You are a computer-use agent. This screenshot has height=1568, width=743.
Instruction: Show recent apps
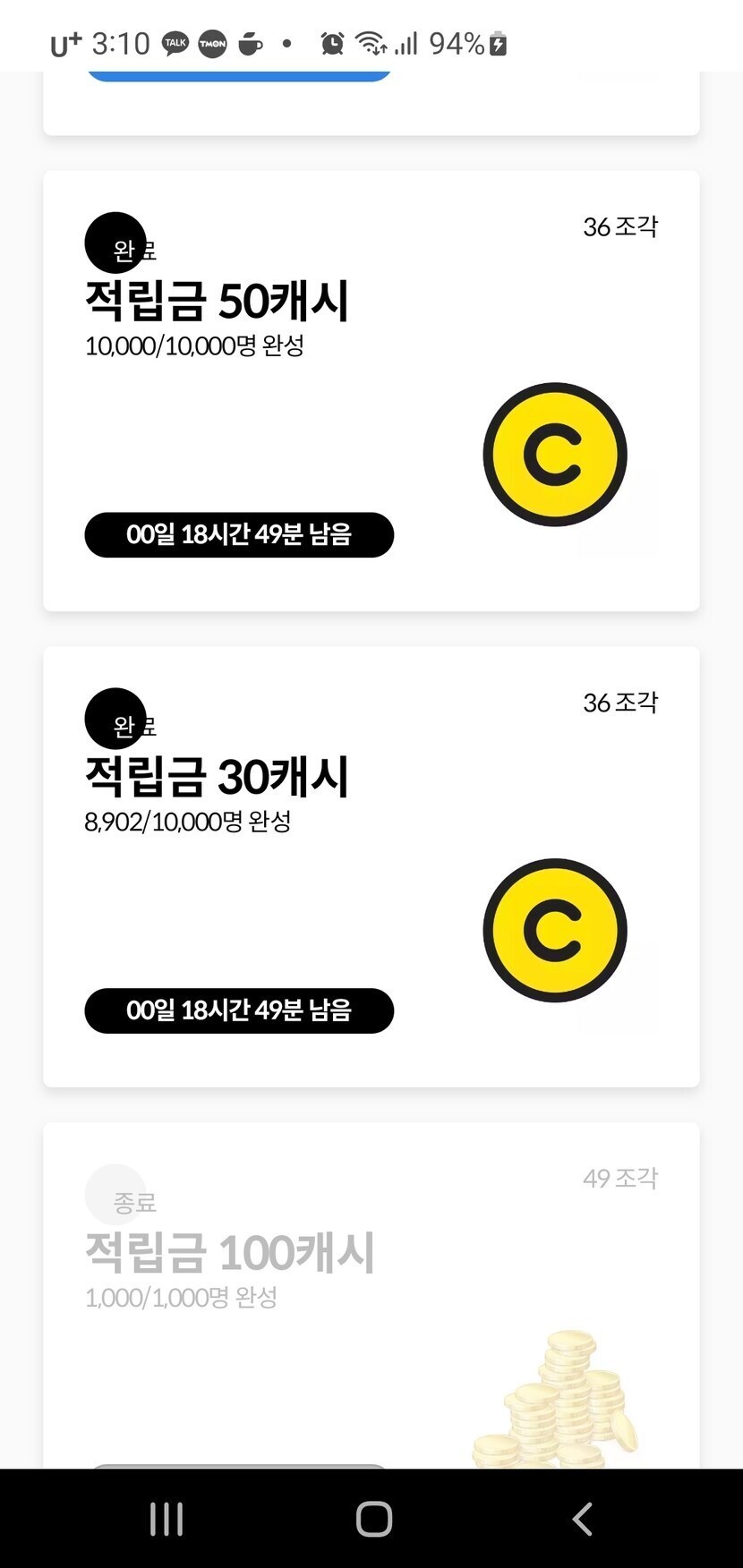(x=167, y=1519)
